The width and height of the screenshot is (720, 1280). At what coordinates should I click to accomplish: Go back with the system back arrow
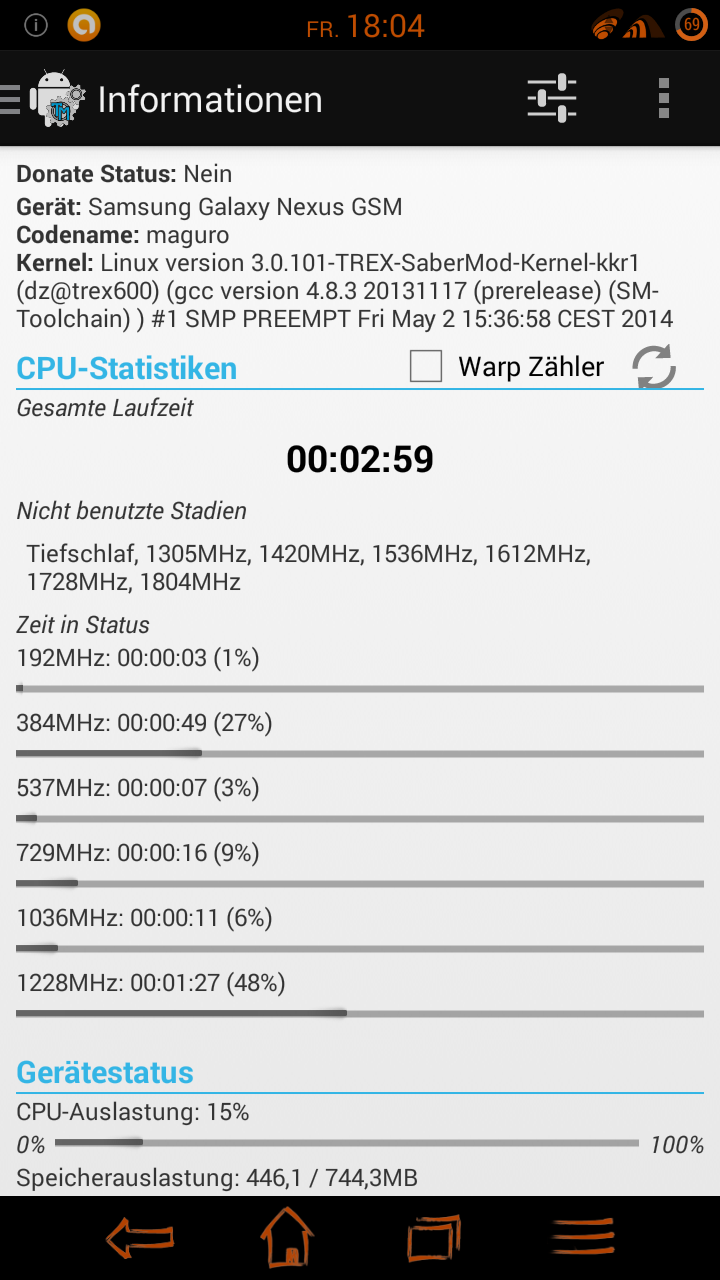140,1238
